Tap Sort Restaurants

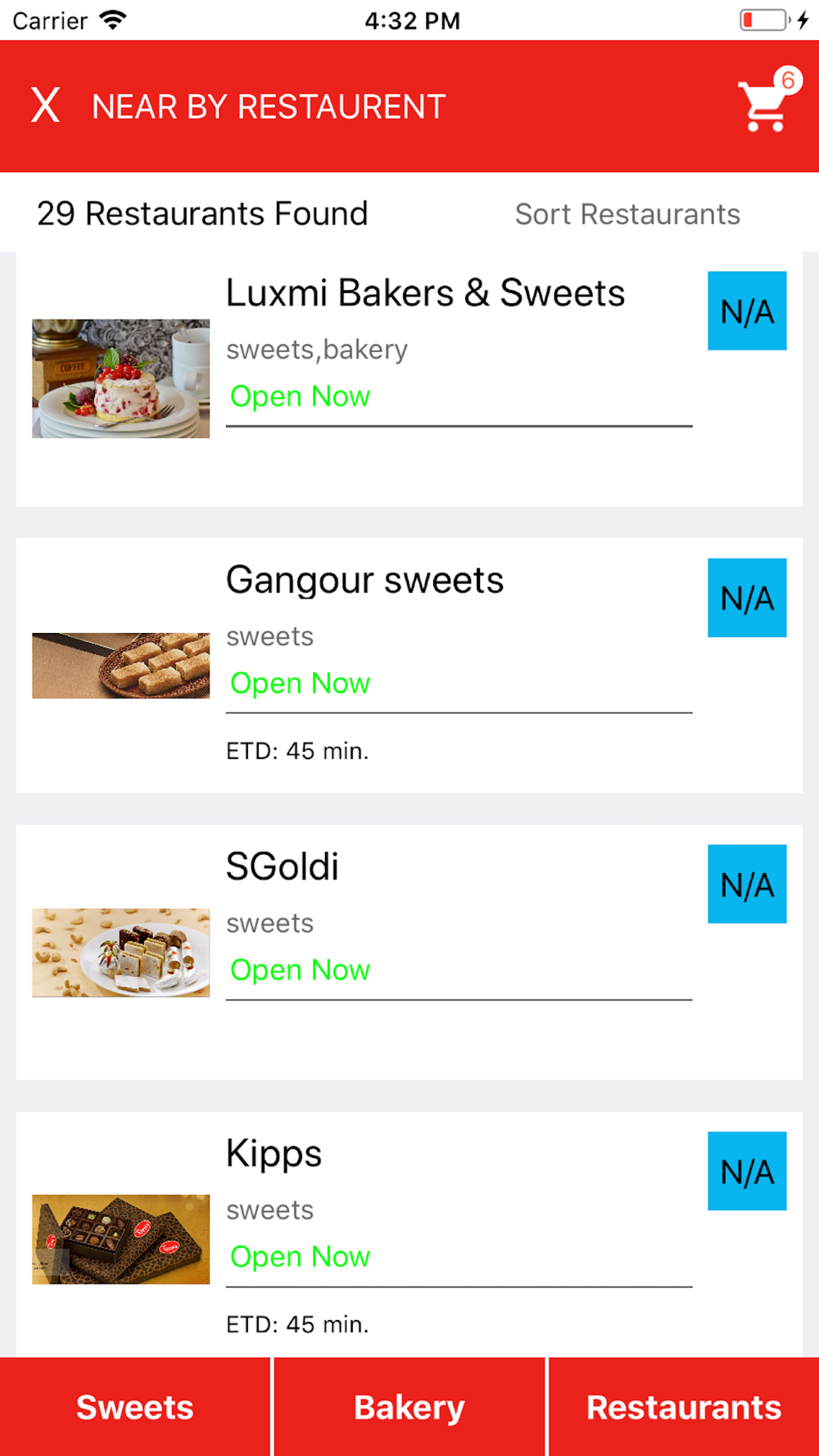(x=627, y=214)
